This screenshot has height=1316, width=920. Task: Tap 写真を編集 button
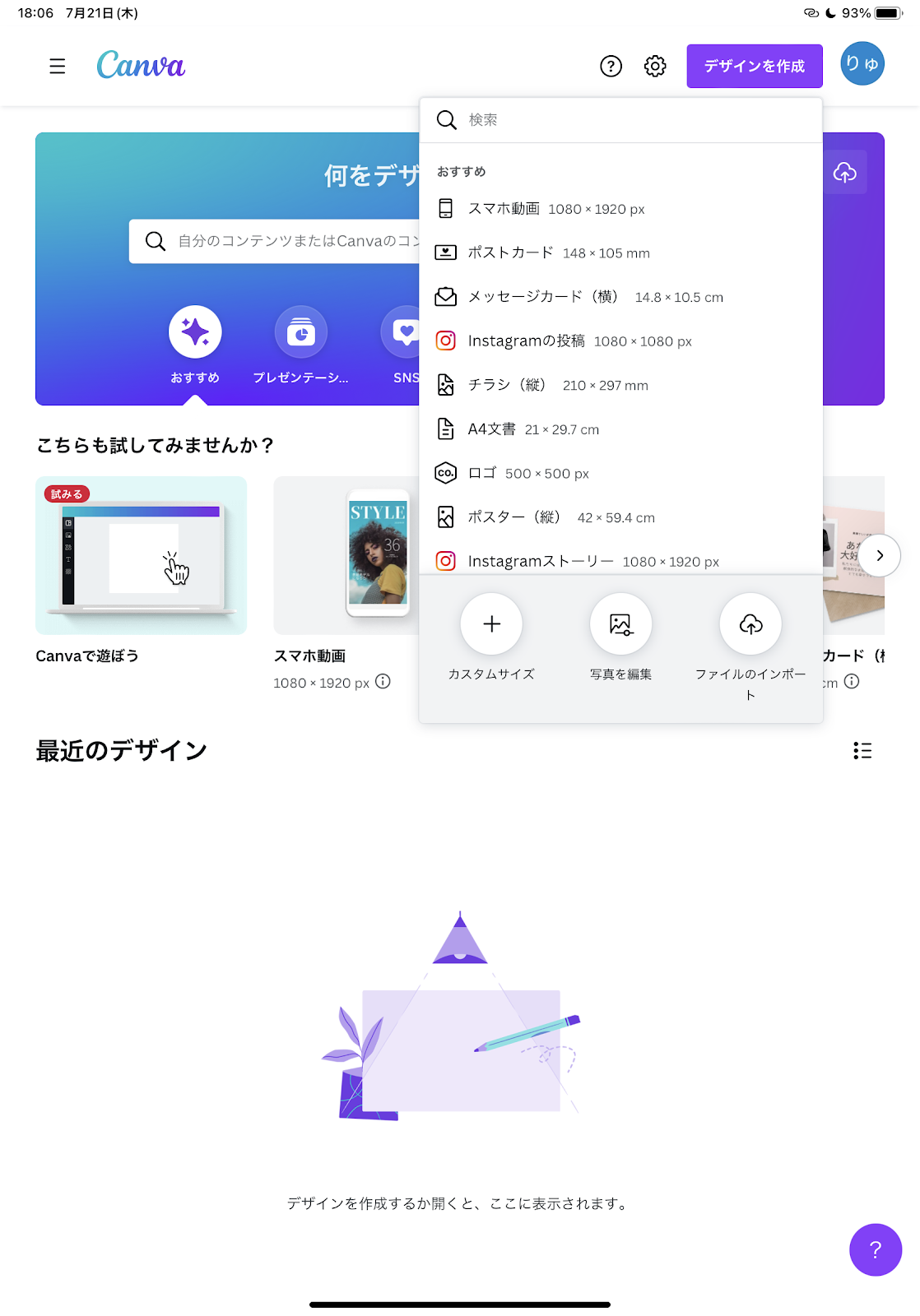[620, 624]
